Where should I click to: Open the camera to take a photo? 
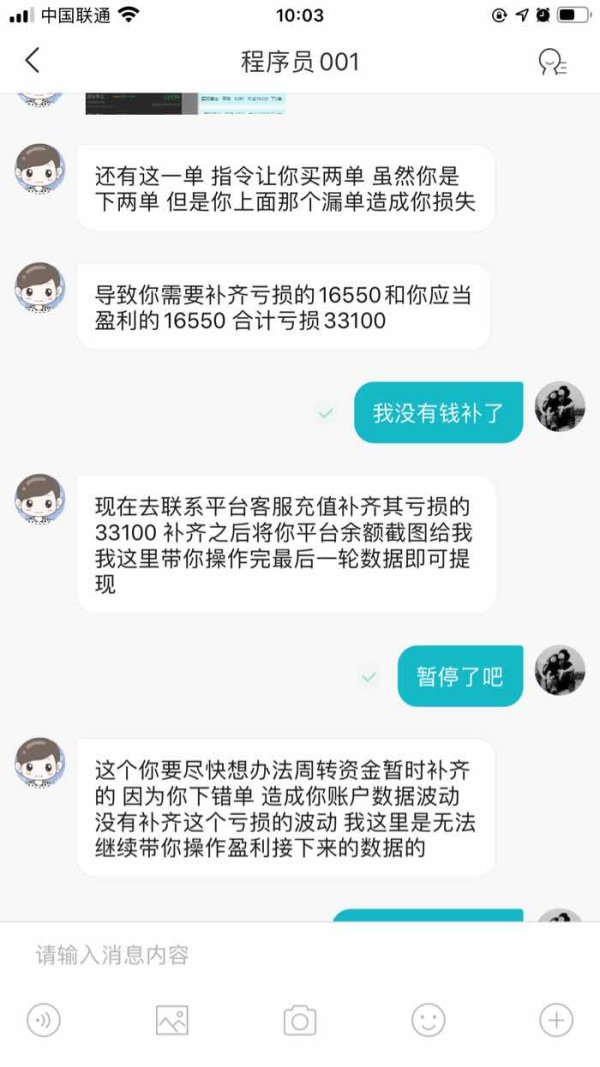(300, 1020)
